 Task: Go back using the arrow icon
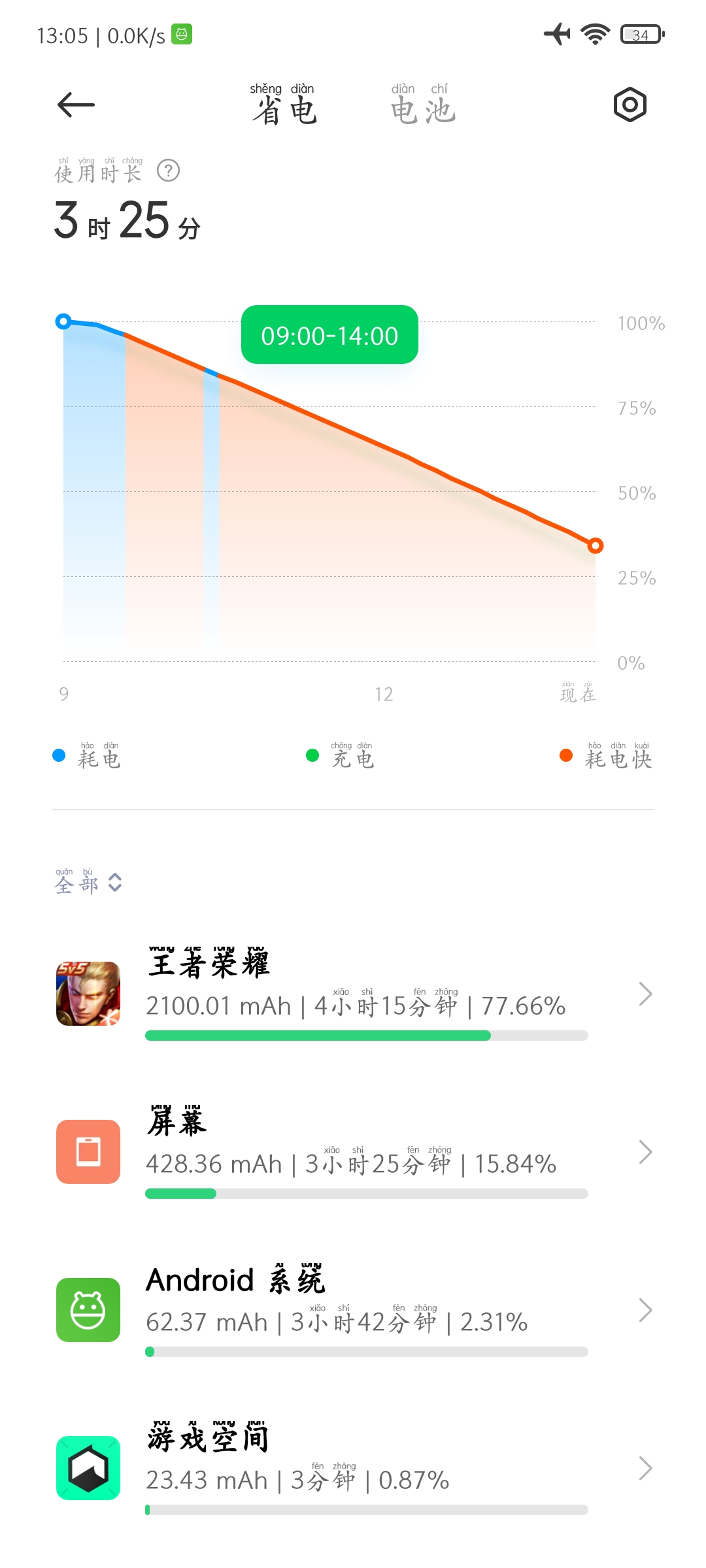[76, 105]
